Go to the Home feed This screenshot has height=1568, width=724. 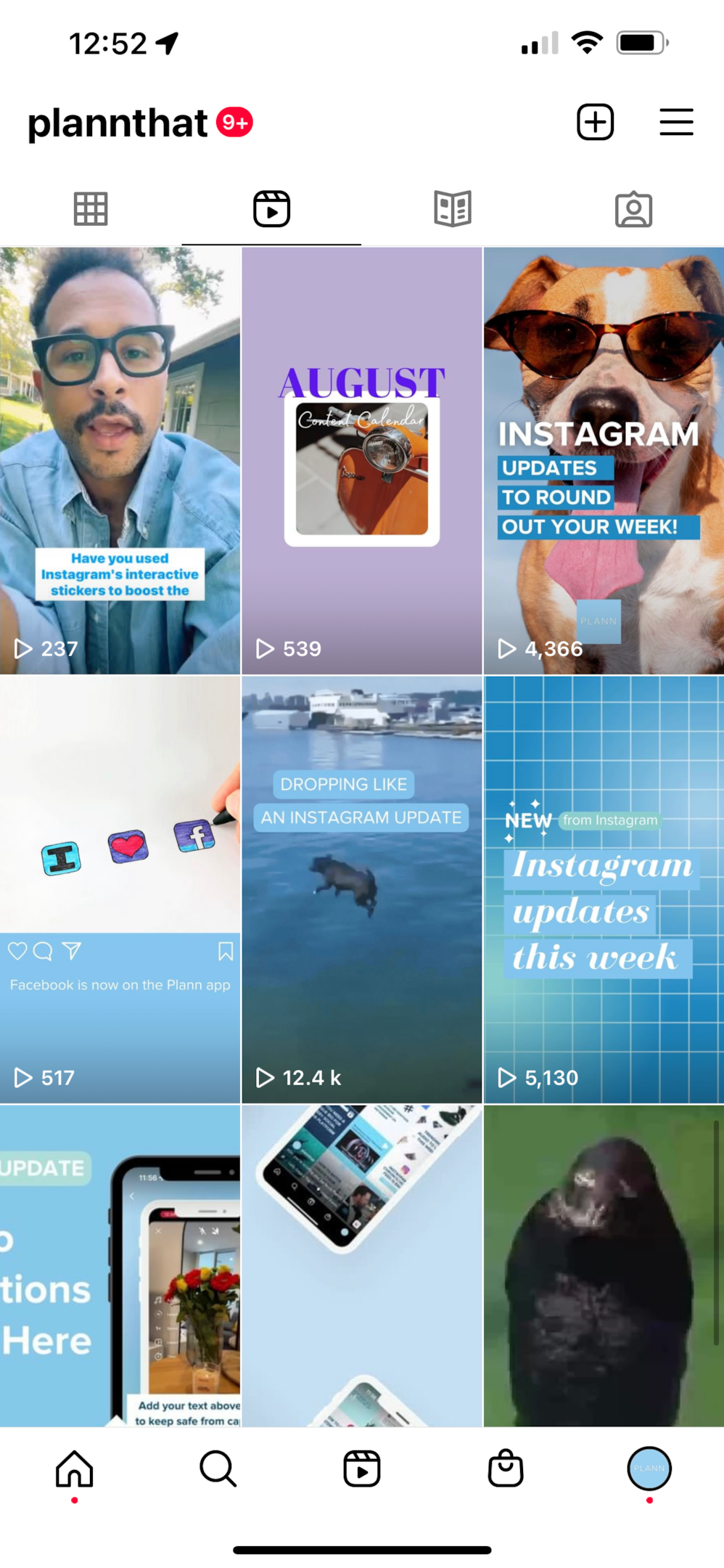[74, 1469]
